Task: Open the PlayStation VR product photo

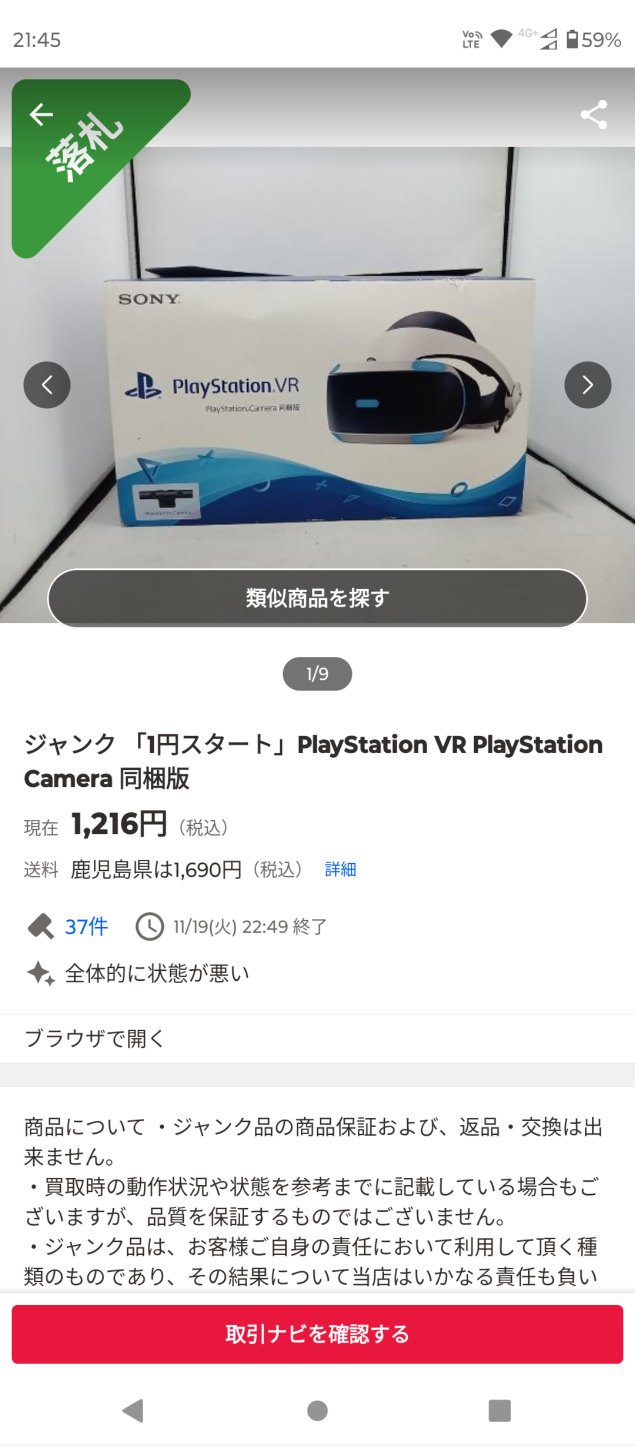Action: coord(317,400)
